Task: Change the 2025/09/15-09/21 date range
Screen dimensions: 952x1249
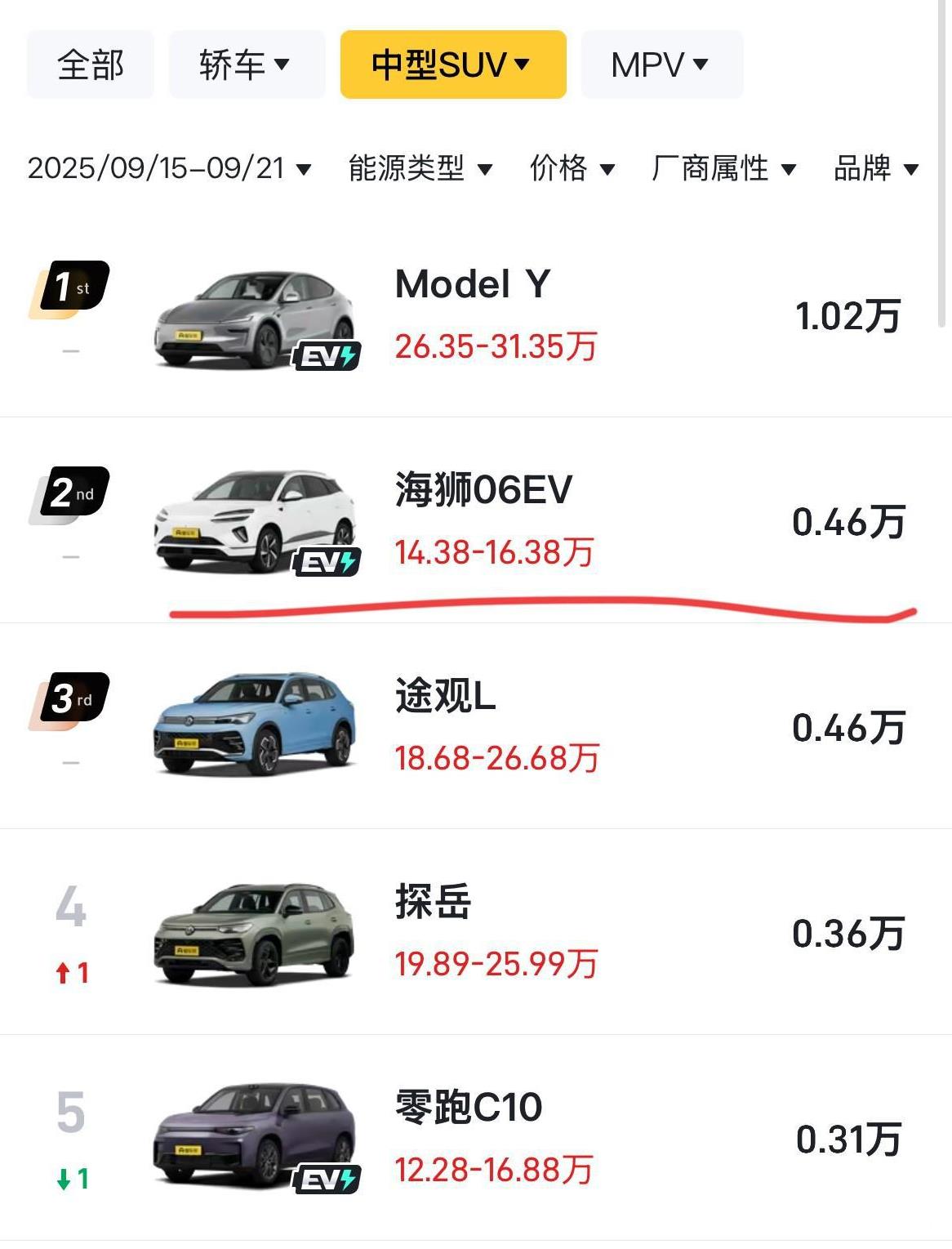Action: pyautogui.click(x=170, y=168)
